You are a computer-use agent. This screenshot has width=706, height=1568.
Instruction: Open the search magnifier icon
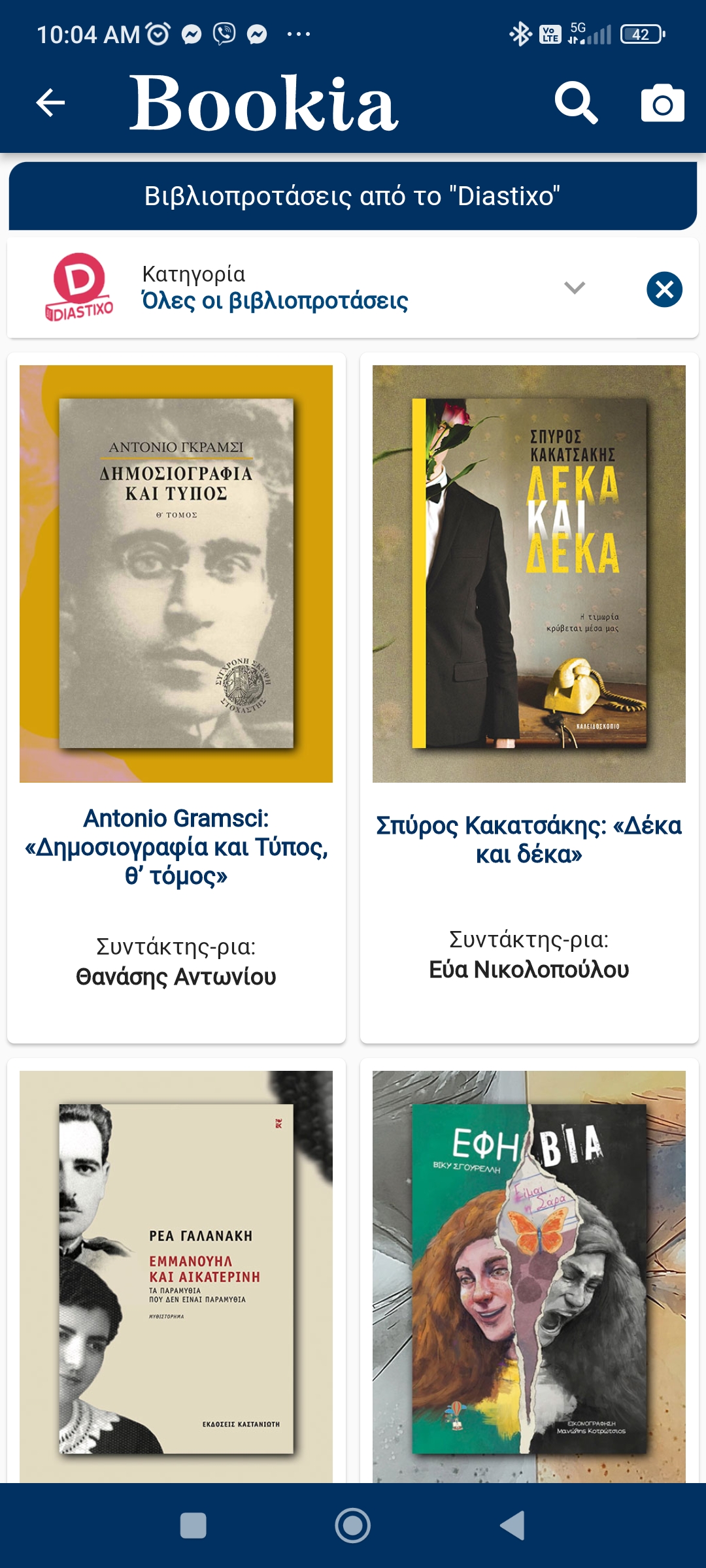(575, 103)
